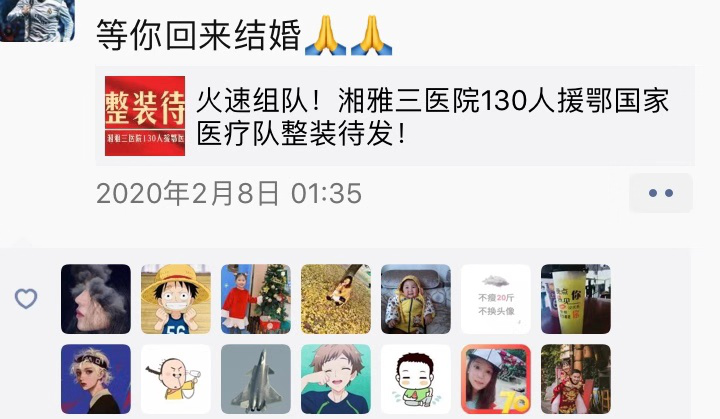The width and height of the screenshot is (720, 419).
Task: Open the last avatar with red costume figure
Action: coord(575,379)
